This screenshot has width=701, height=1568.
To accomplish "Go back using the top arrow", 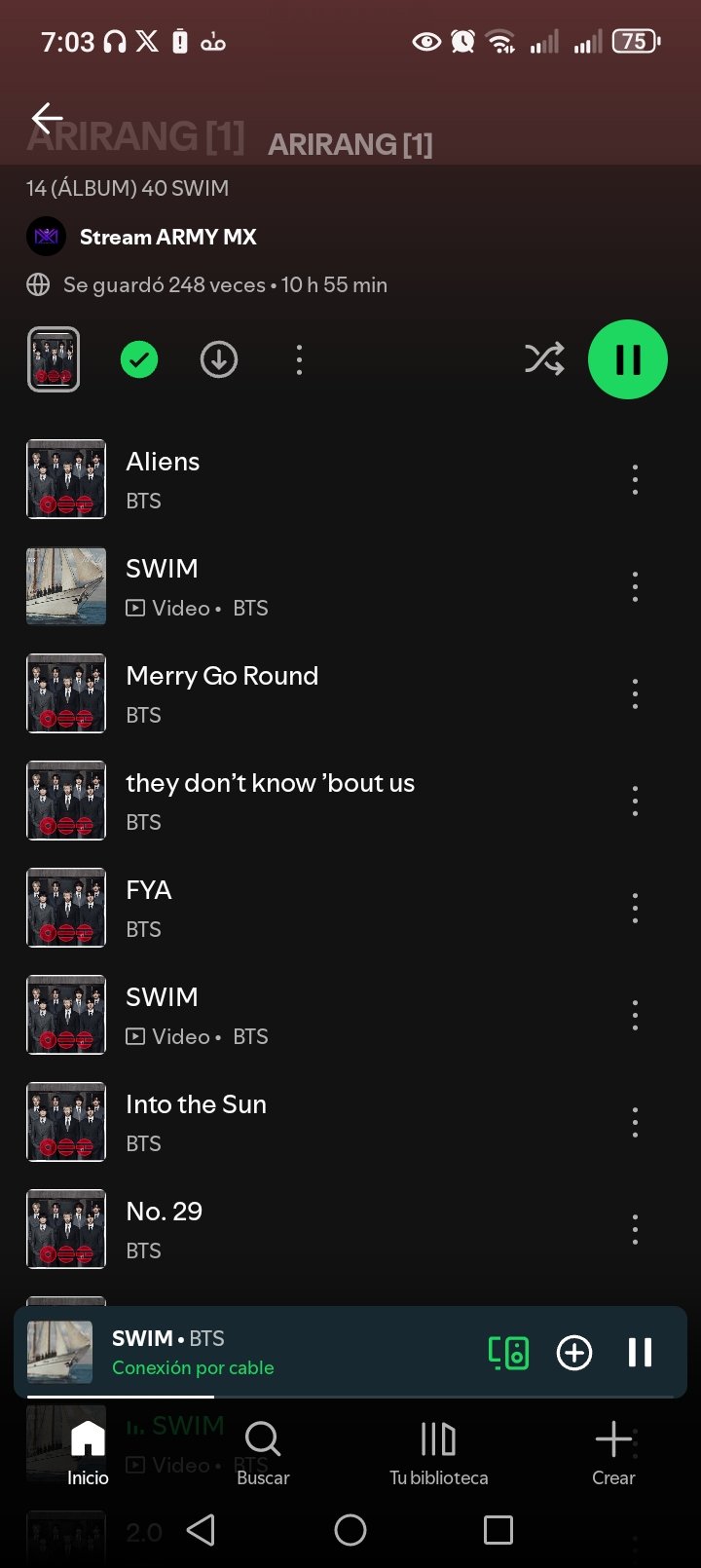I will coord(47,118).
